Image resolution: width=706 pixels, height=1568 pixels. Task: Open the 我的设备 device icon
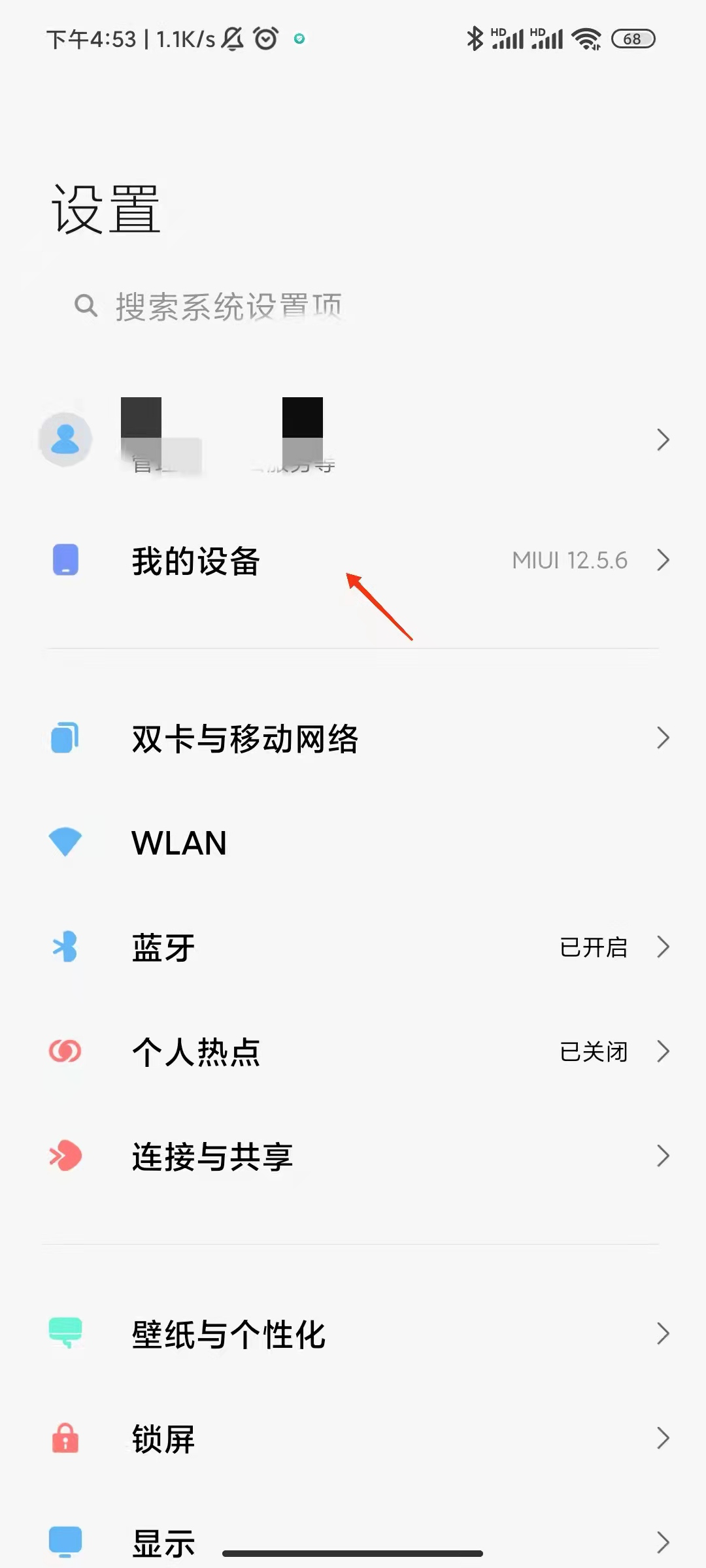coord(63,560)
